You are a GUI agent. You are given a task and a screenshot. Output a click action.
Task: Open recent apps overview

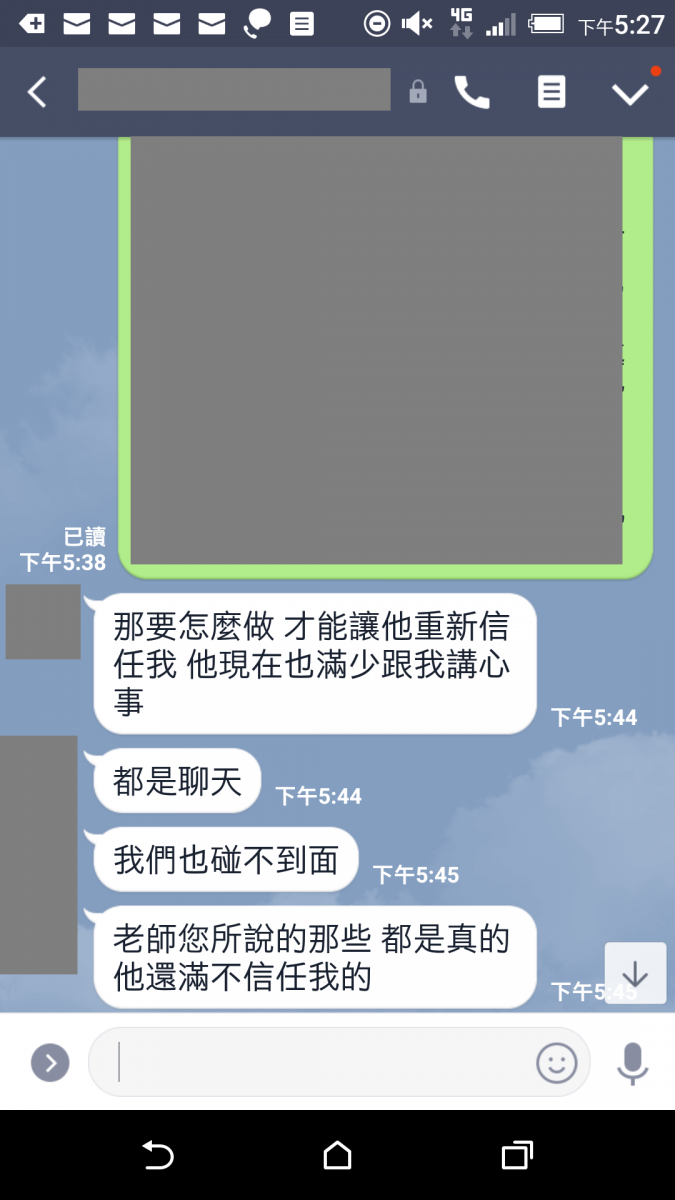[x=516, y=1156]
